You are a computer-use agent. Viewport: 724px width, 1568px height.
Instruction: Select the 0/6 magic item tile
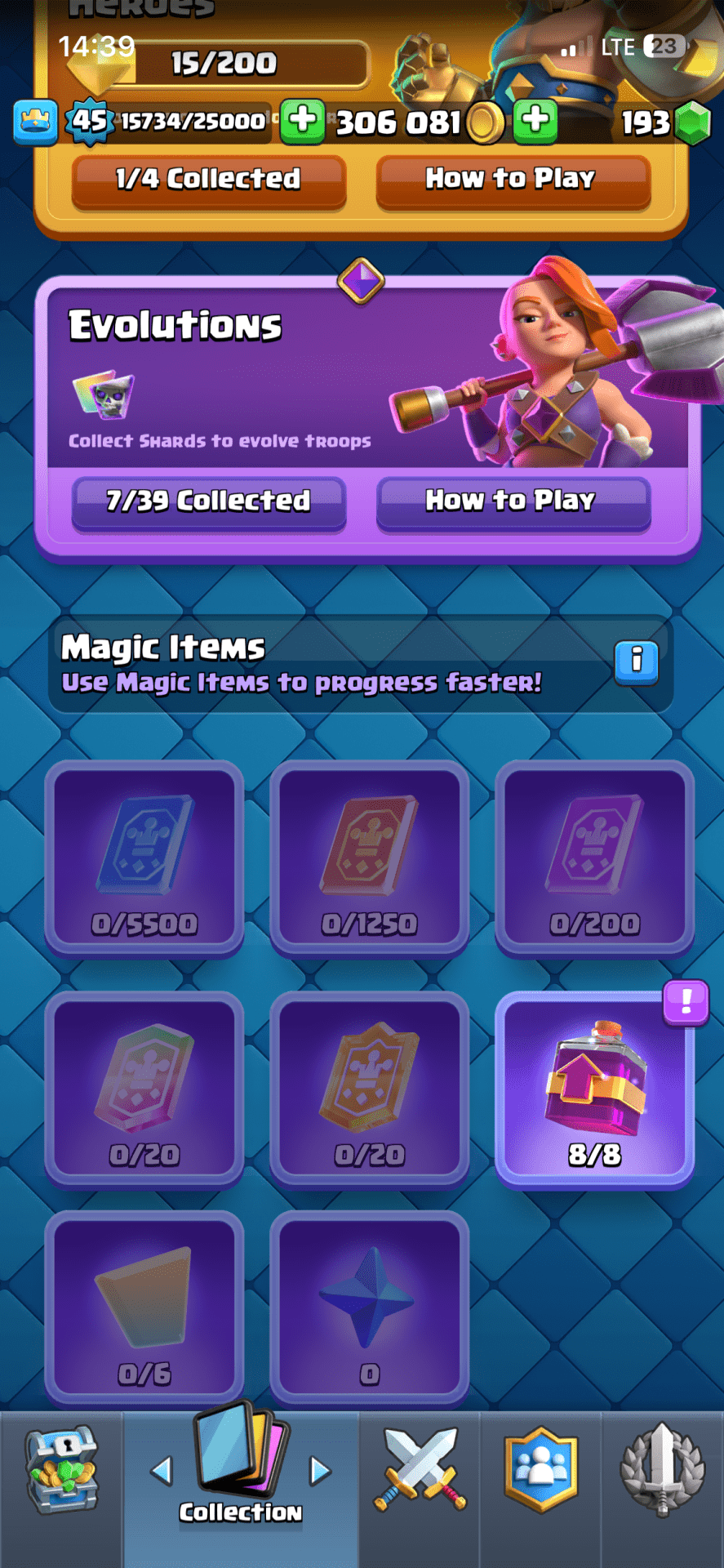pos(144,1307)
